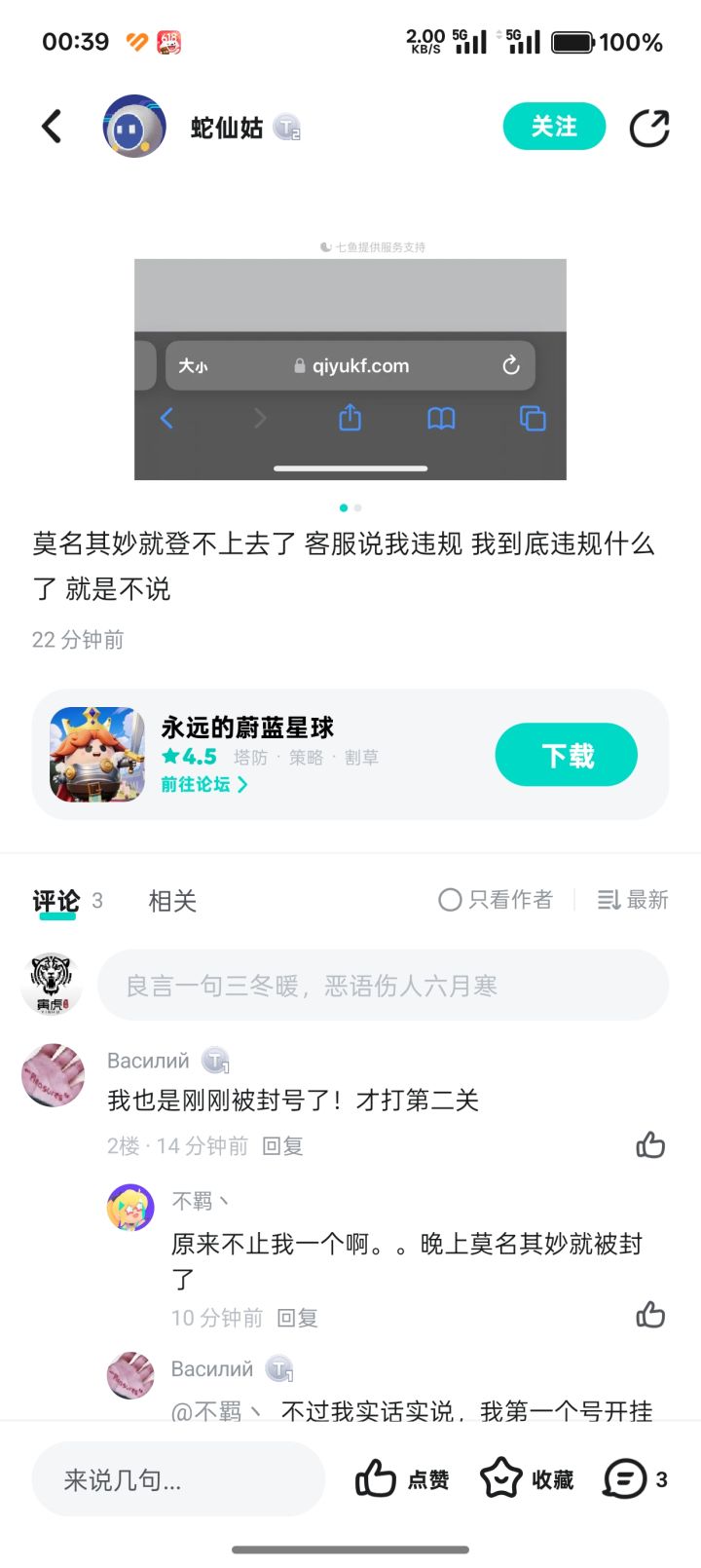Go back using the top-left arrow
This screenshot has height=1568, width=701.
(x=52, y=127)
